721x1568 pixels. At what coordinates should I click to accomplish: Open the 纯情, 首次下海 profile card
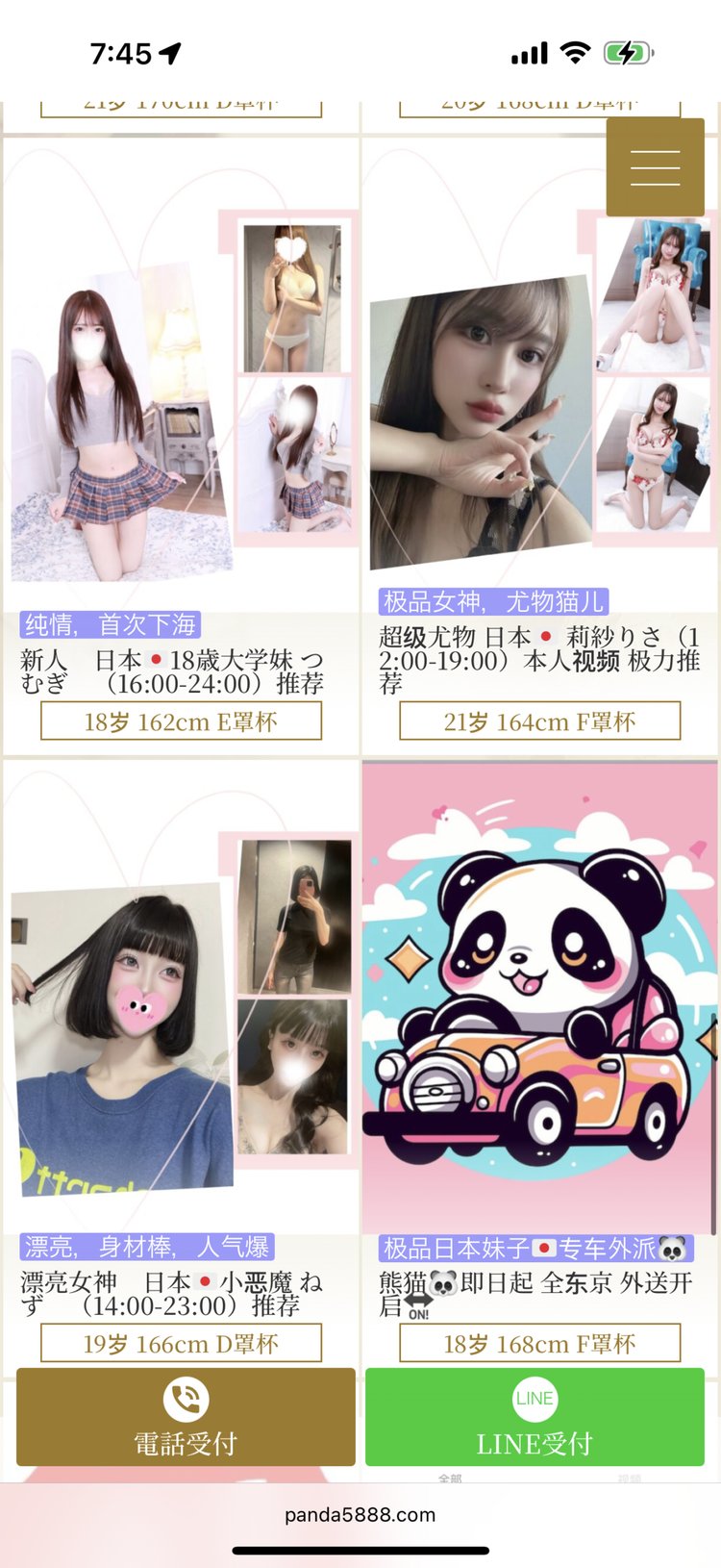[181, 445]
